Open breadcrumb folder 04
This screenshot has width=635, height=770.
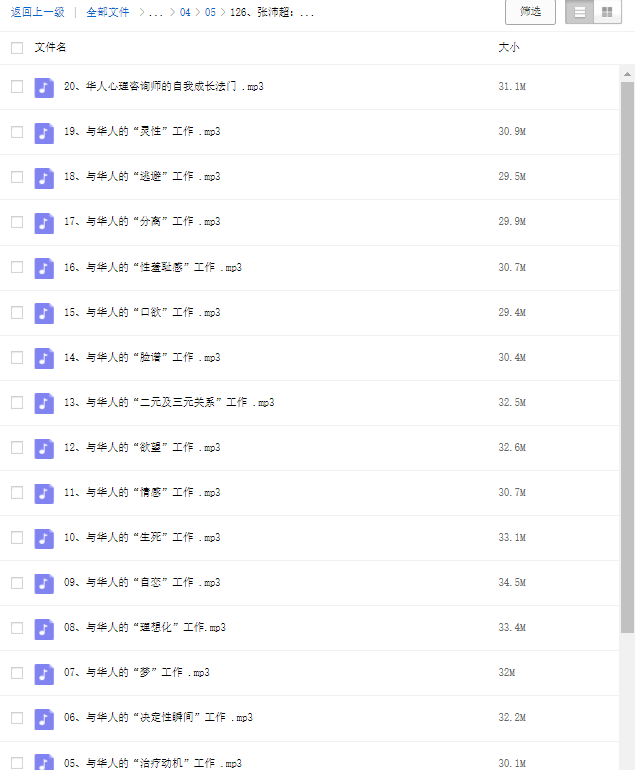(x=186, y=12)
